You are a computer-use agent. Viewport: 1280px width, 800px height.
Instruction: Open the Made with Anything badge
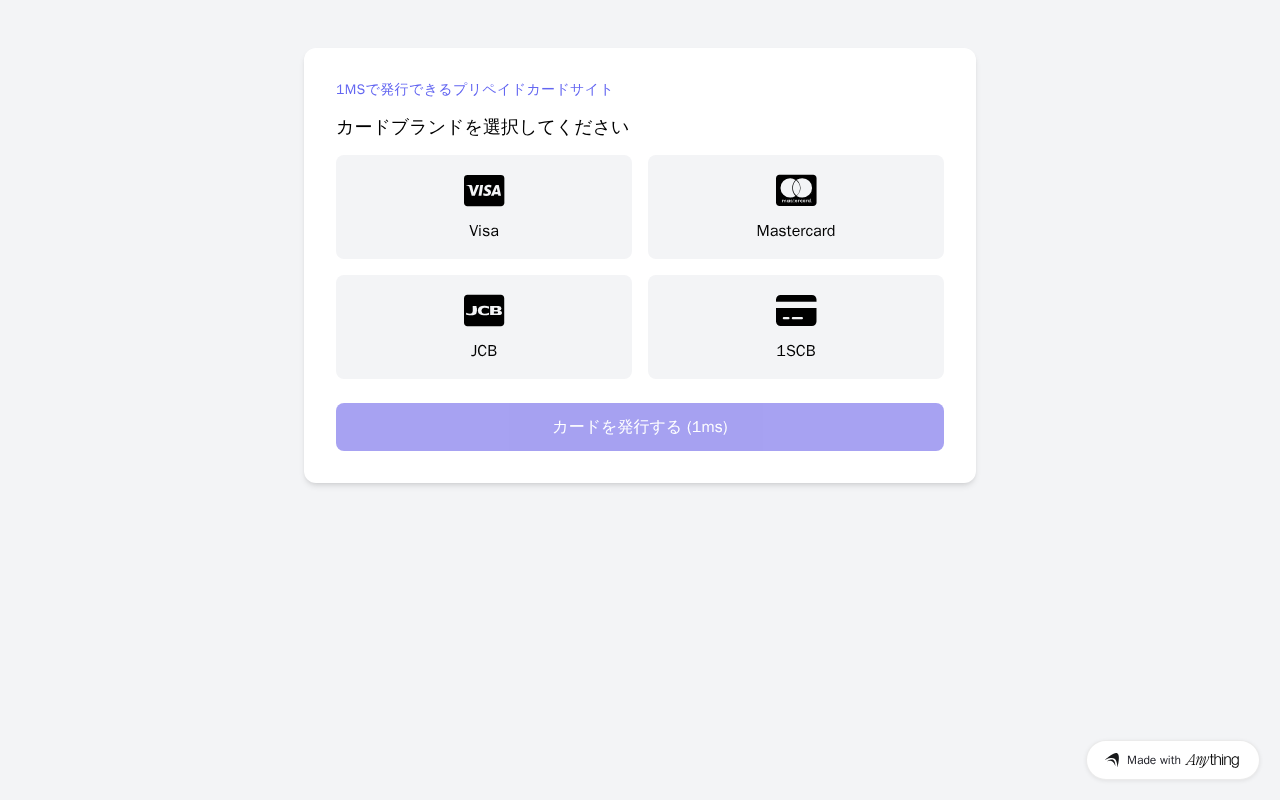point(1173,760)
